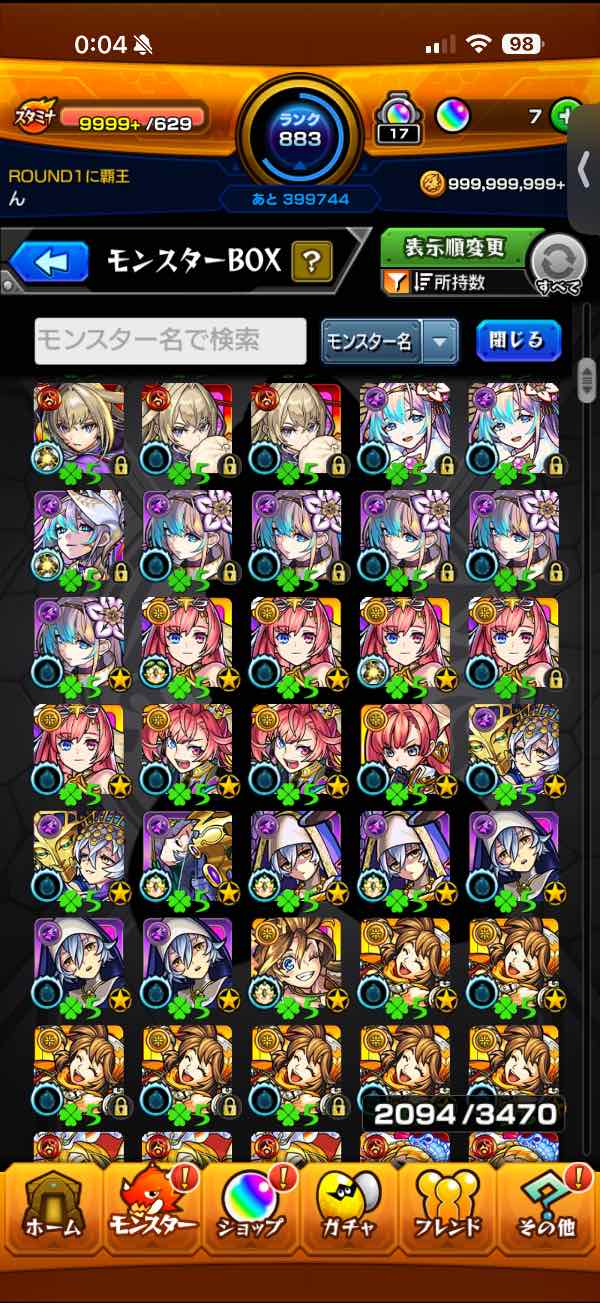Screen dimensions: 600x1303
Task: Open the モンスター名 dropdown
Action: click(x=389, y=341)
